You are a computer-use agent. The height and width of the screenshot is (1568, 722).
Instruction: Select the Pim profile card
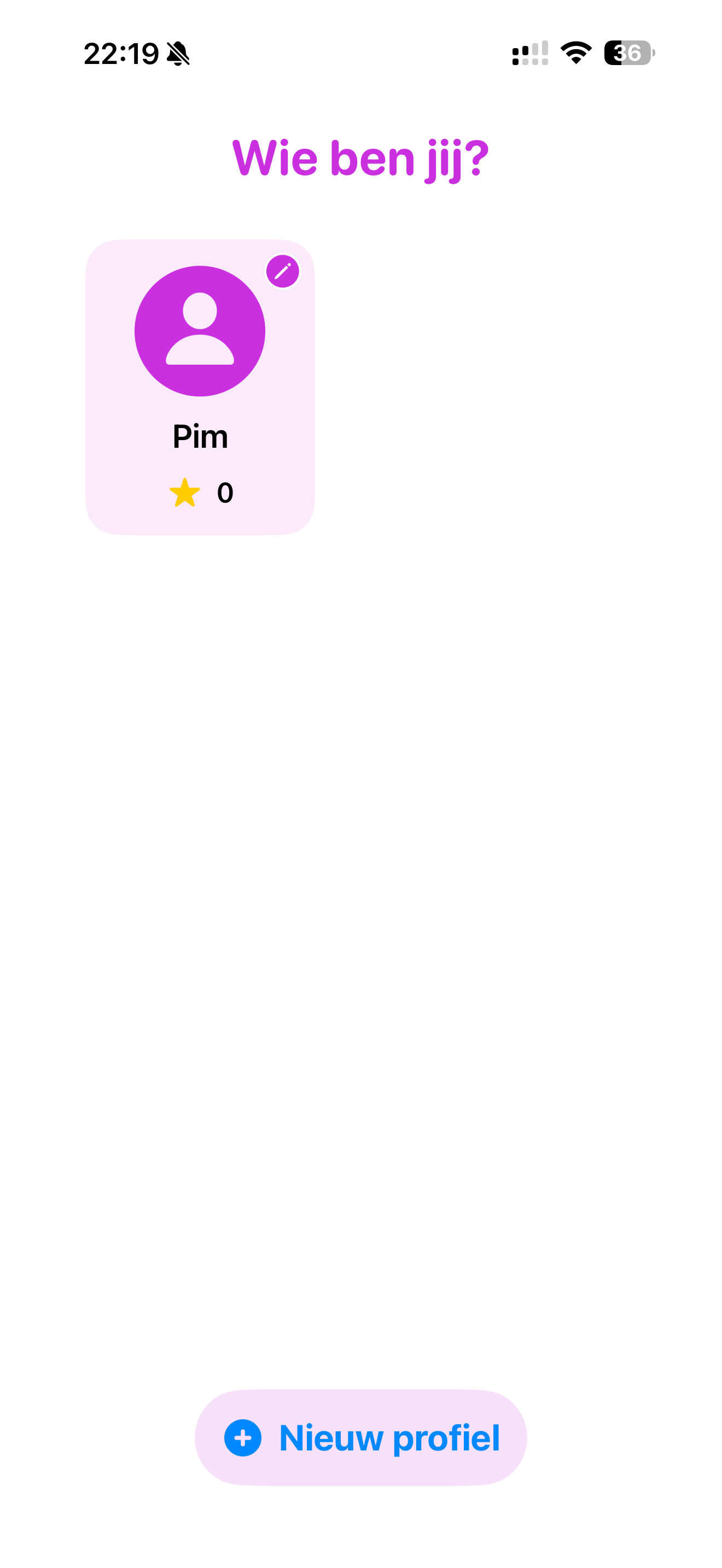[x=200, y=387]
